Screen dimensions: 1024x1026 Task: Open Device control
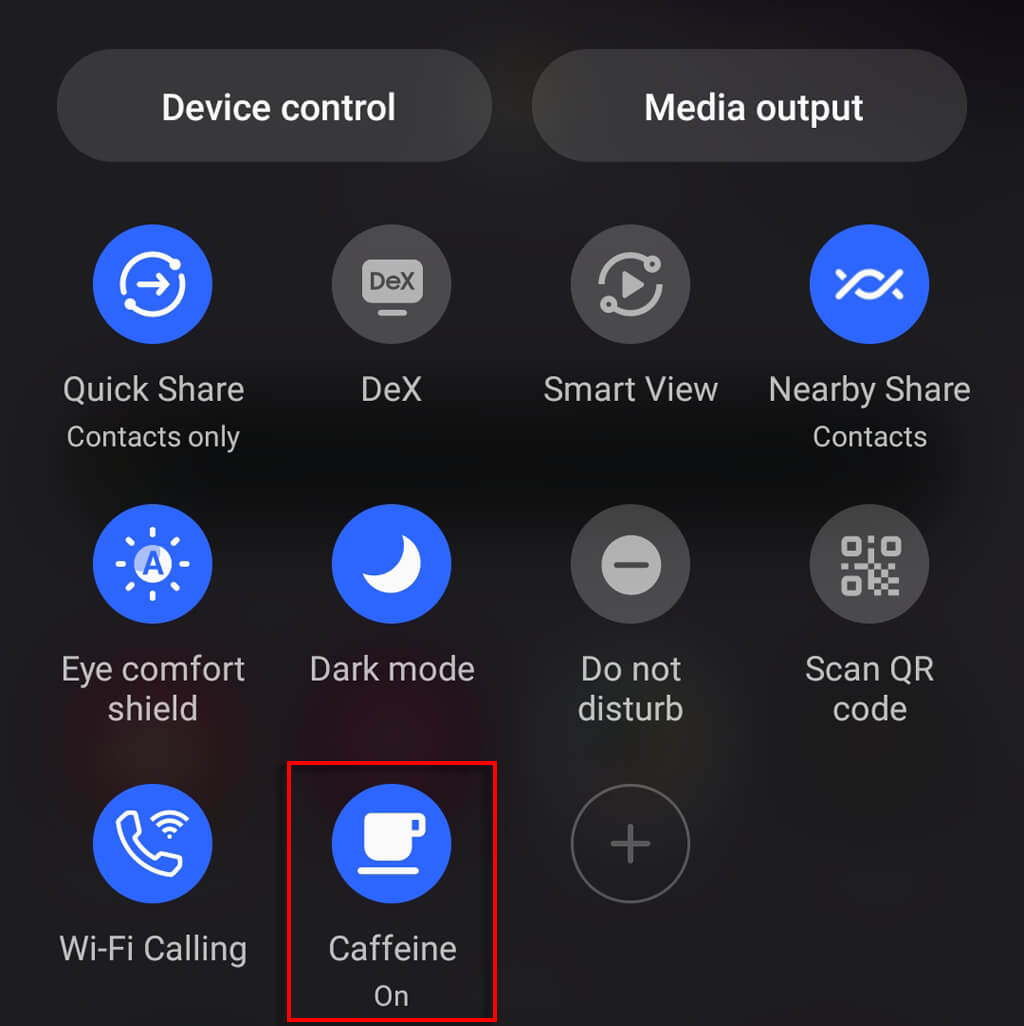[274, 106]
